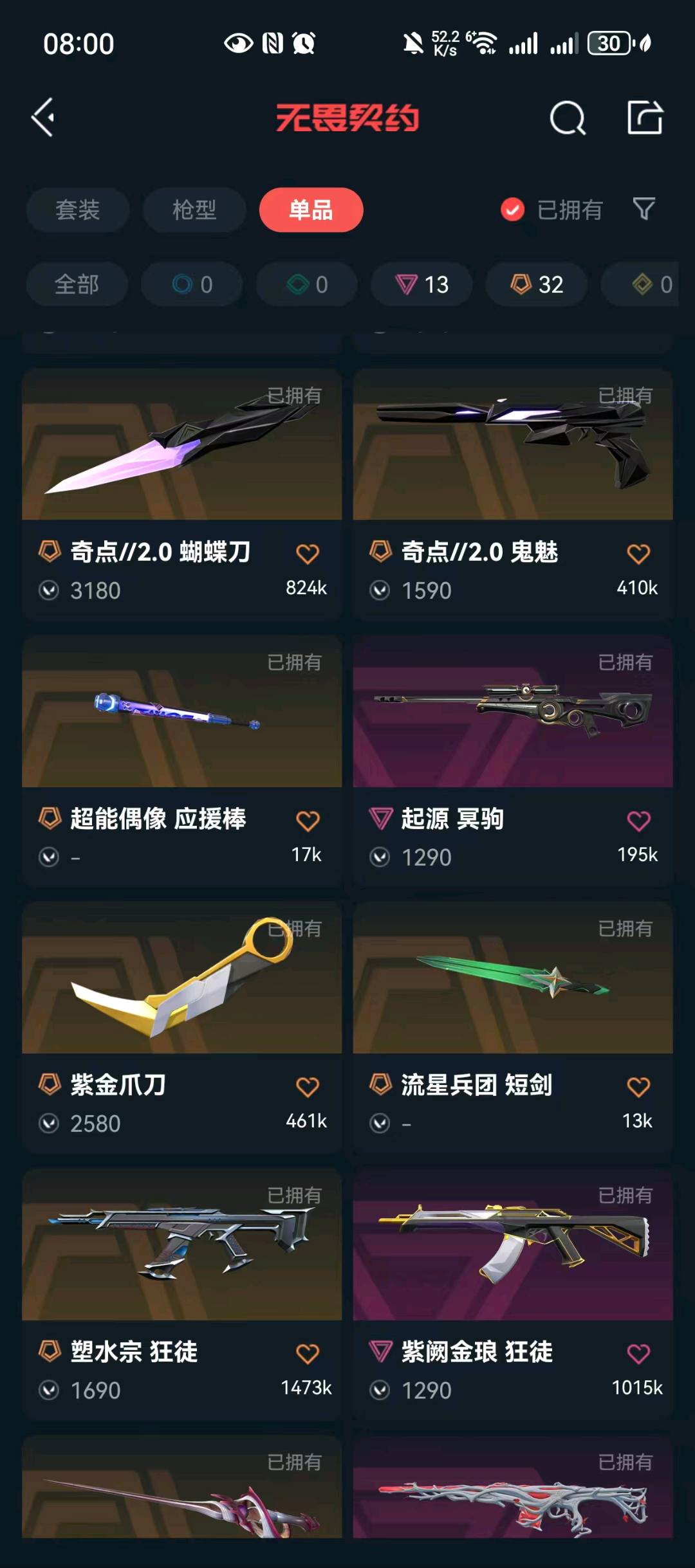Filter by blue tier chip showing 0
695x1568 pixels.
click(192, 284)
